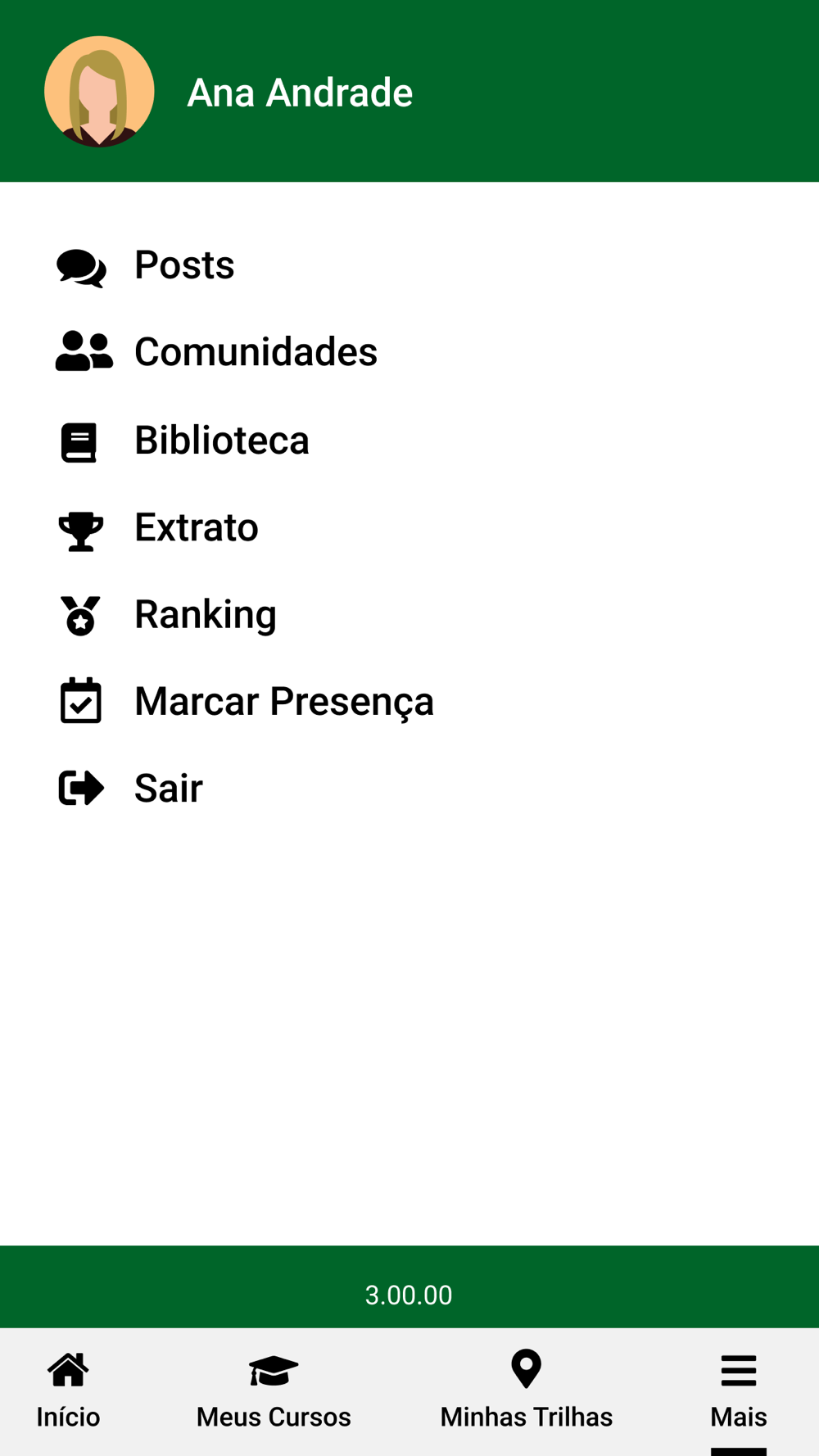Go to Comunidades
819x1456 pixels.
coord(256,352)
